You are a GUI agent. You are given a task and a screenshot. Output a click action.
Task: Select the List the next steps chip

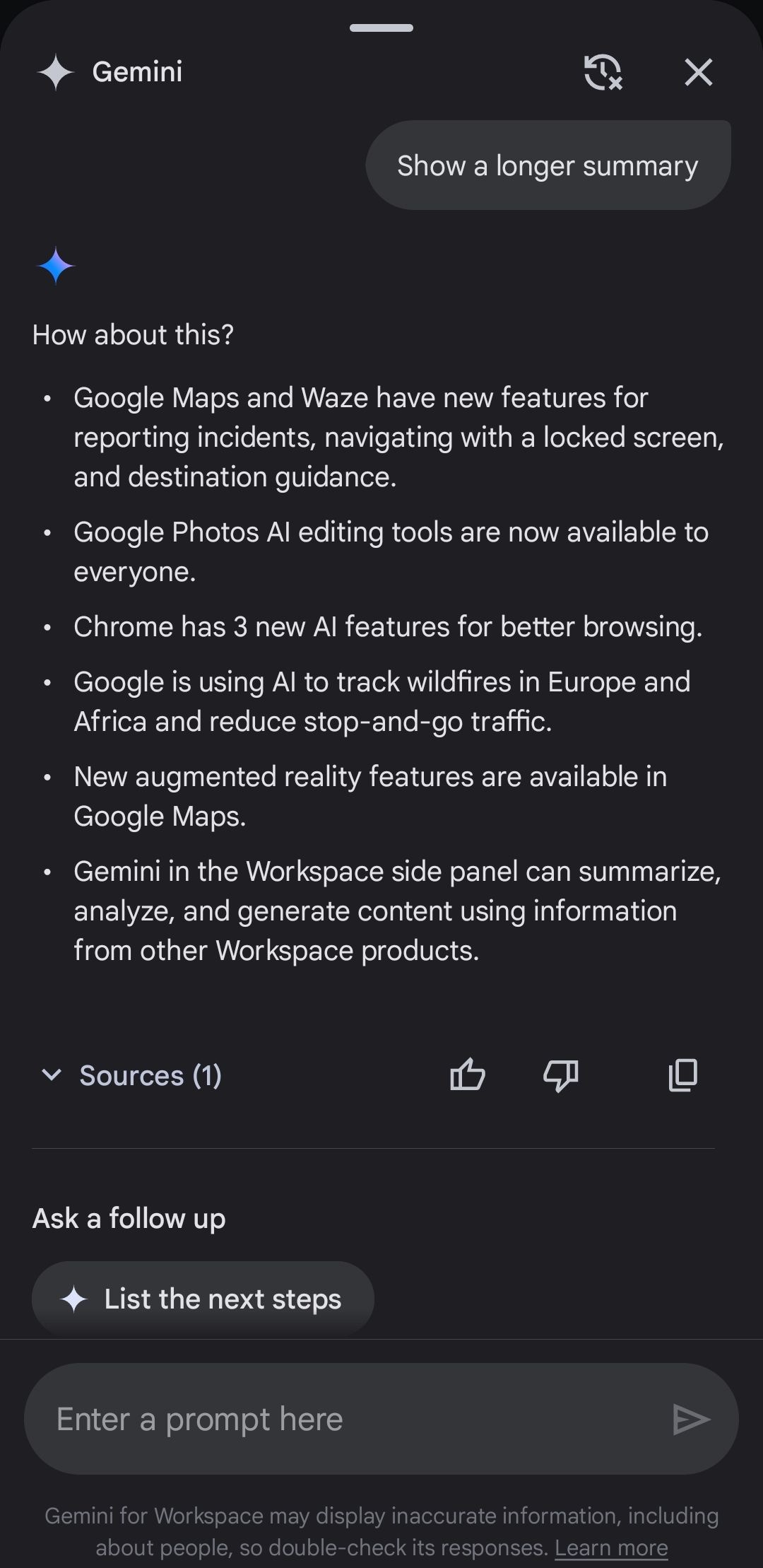tap(203, 1299)
